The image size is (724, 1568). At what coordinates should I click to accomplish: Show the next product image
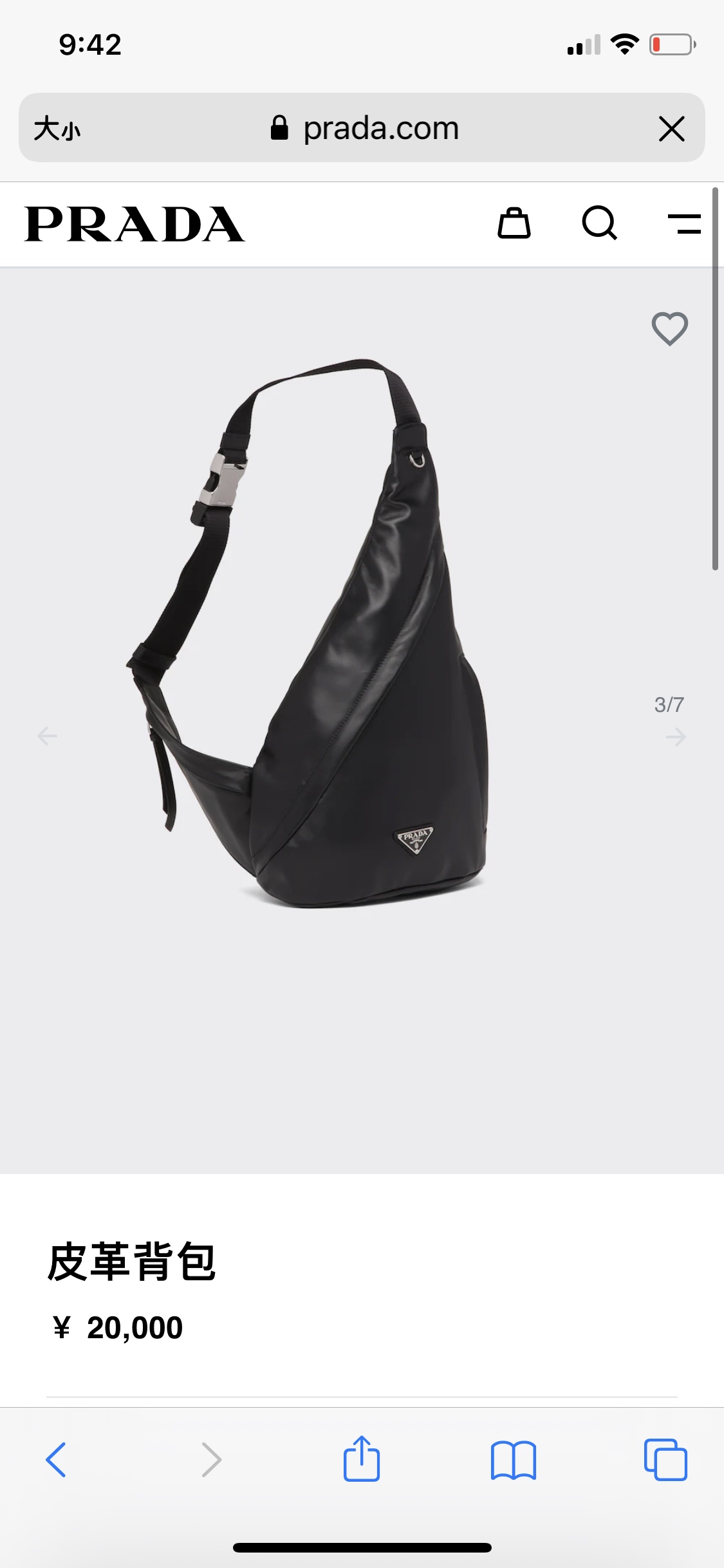point(676,736)
